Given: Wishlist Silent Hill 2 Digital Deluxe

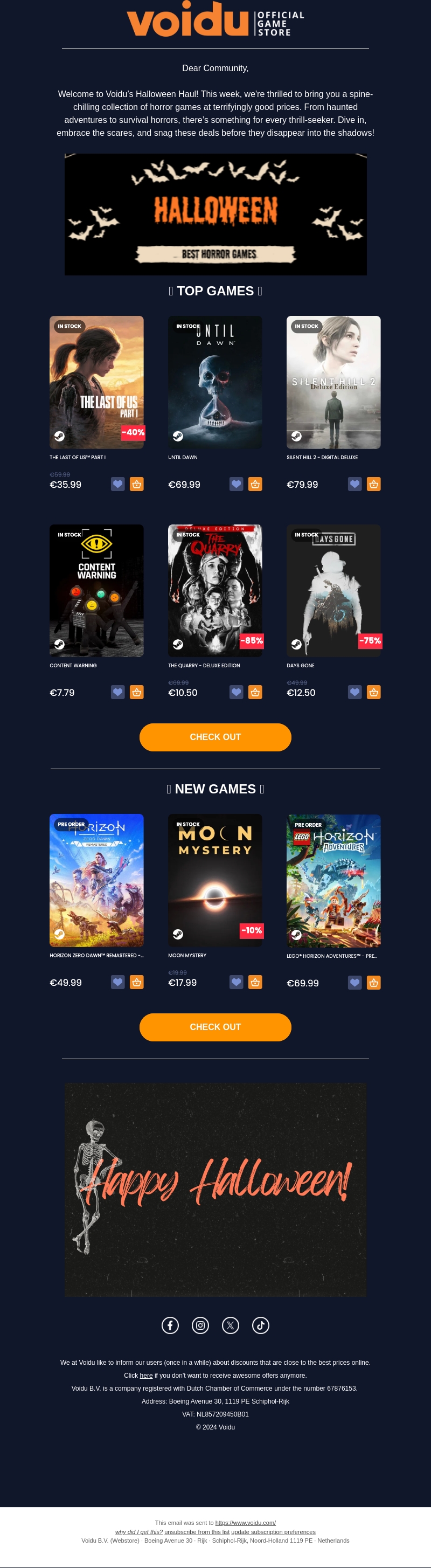Looking at the screenshot, I should [355, 484].
